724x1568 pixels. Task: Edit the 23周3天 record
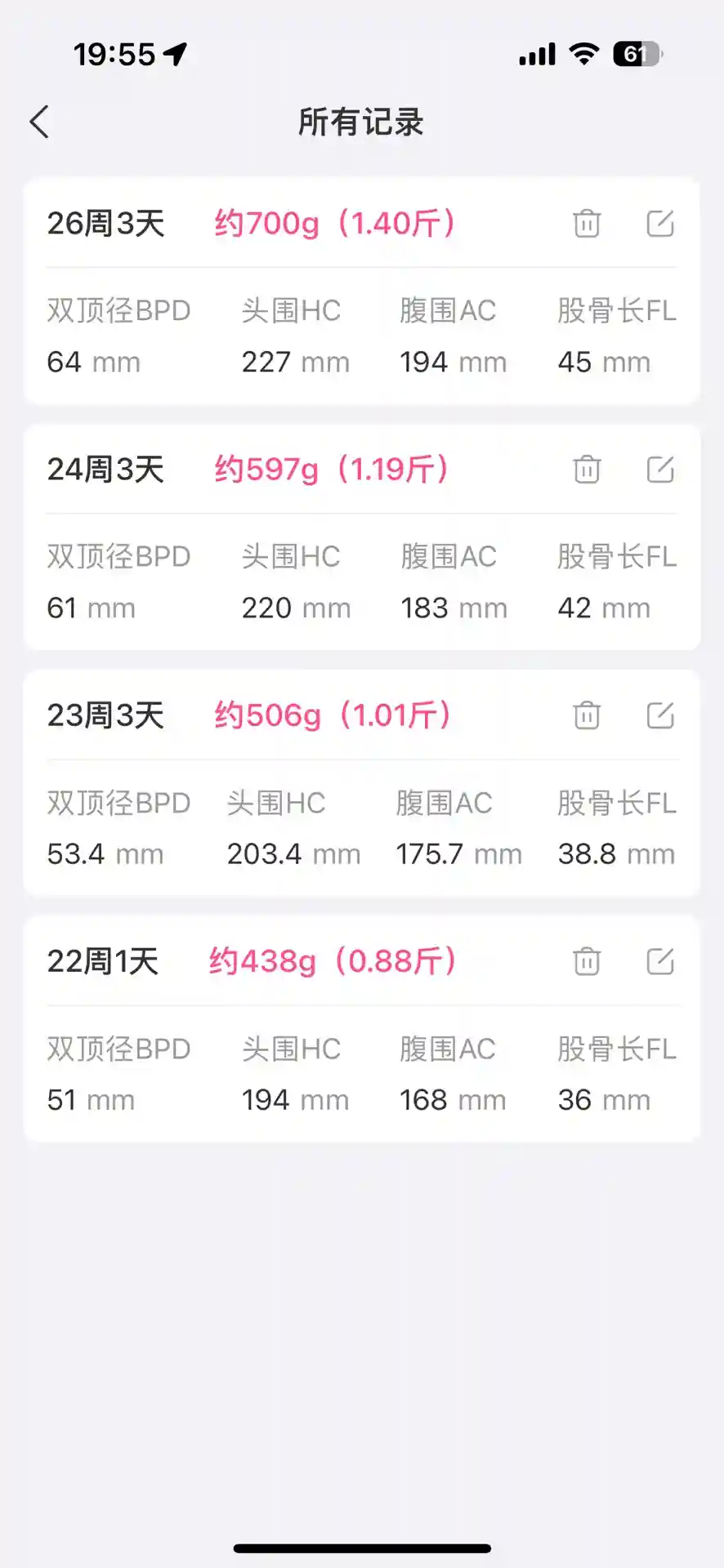(660, 715)
